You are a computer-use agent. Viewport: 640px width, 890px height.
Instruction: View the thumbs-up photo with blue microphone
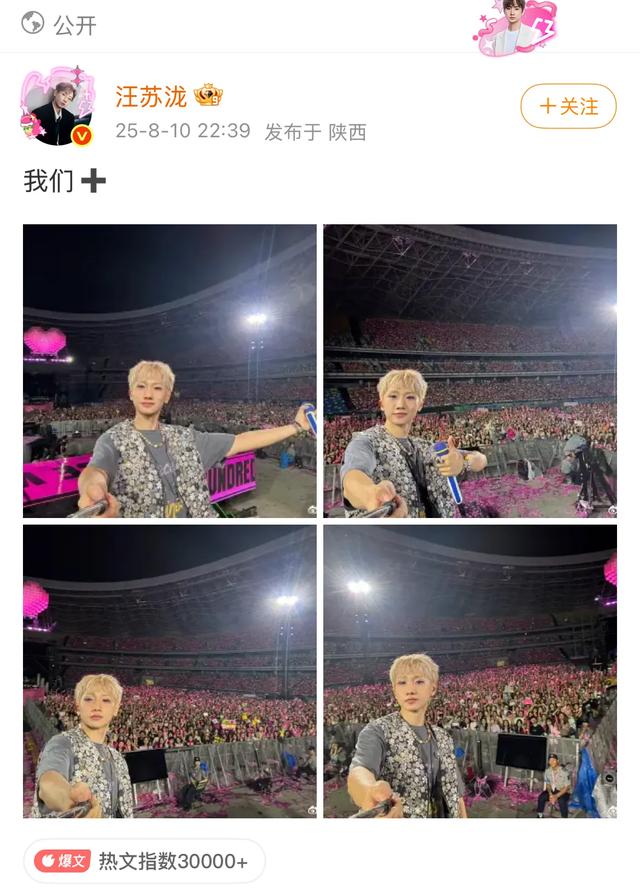470,371
